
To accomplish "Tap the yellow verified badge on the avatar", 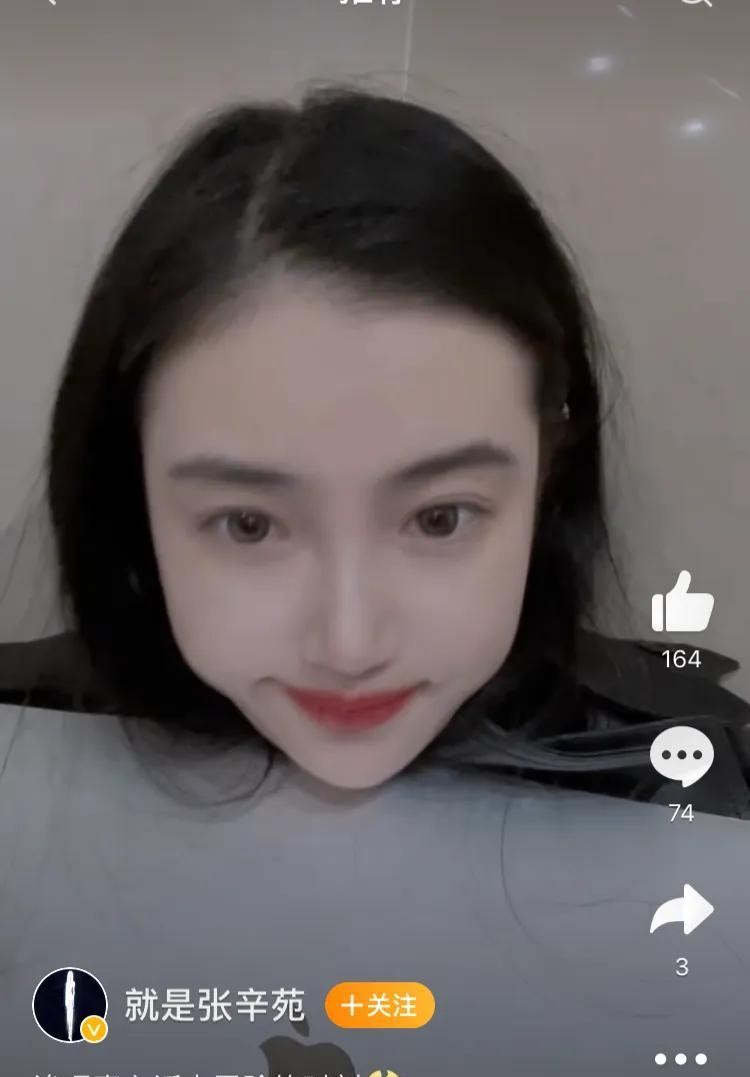I will coord(92,1026).
